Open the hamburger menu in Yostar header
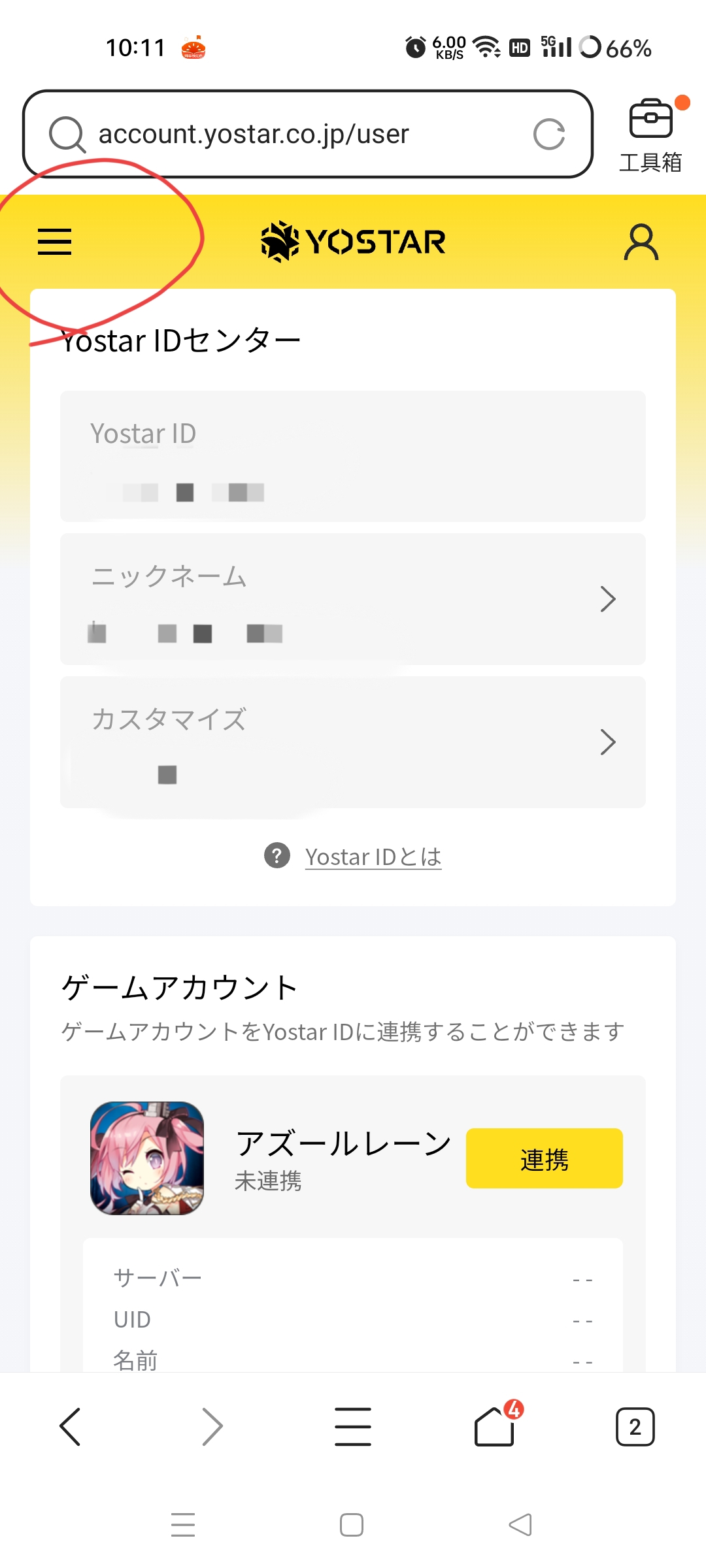 click(54, 242)
